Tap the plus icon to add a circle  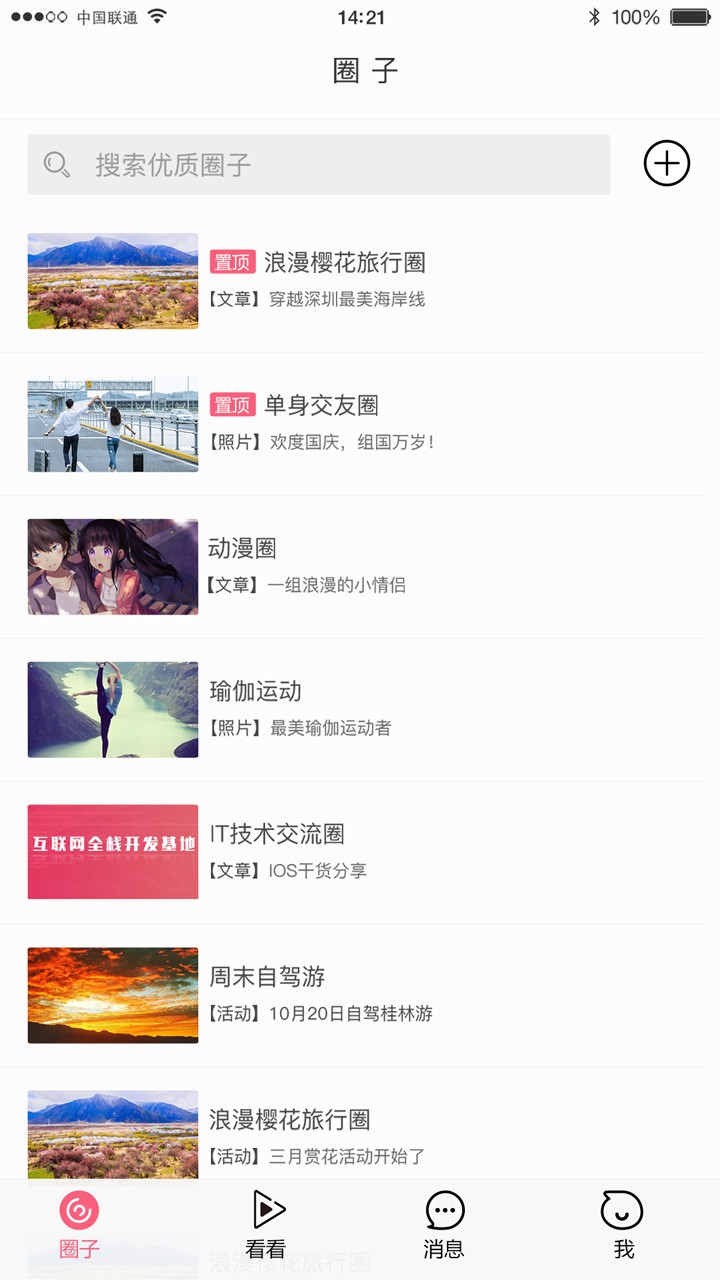click(666, 164)
